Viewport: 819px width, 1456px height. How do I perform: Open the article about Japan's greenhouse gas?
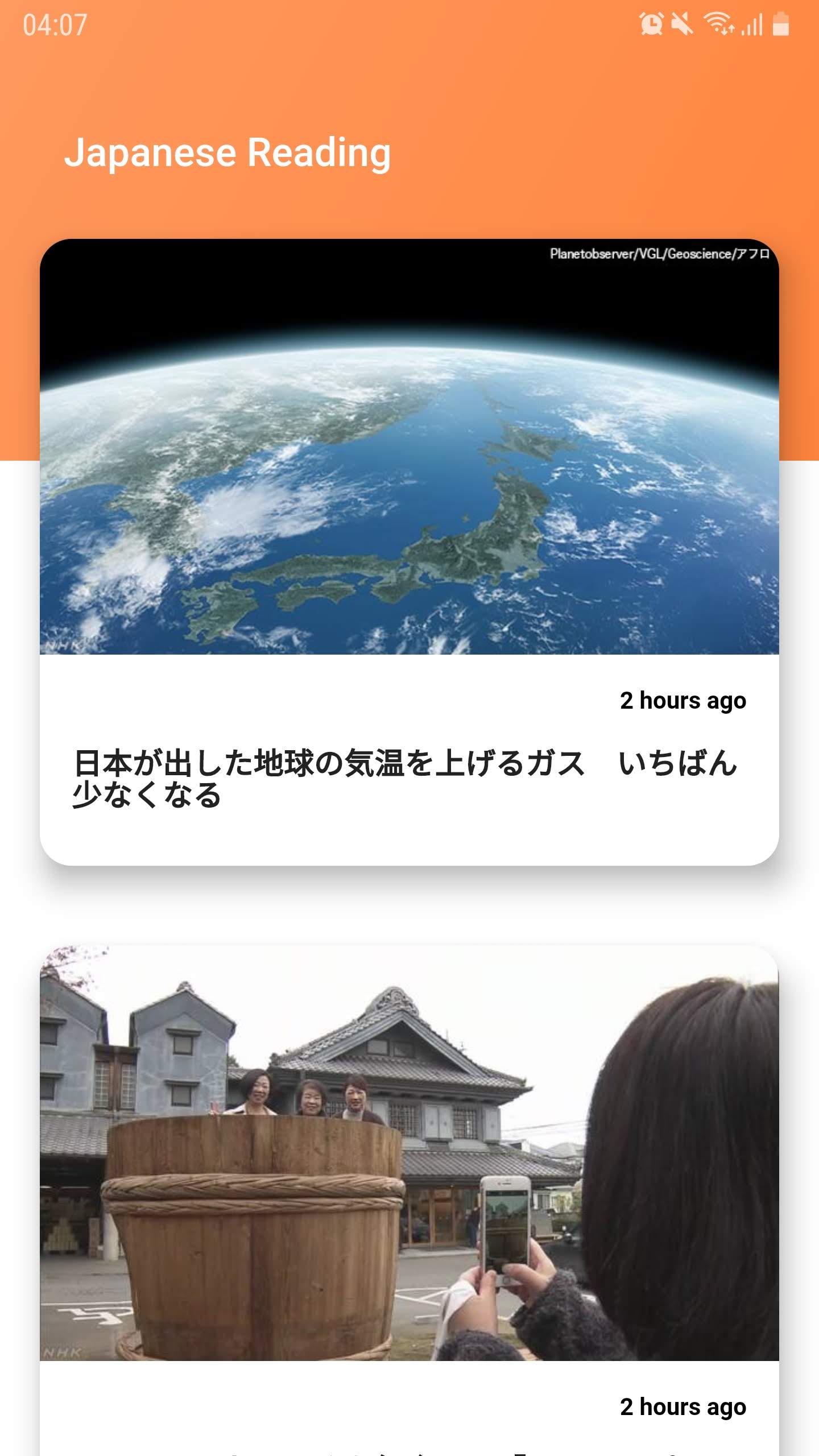click(x=408, y=777)
